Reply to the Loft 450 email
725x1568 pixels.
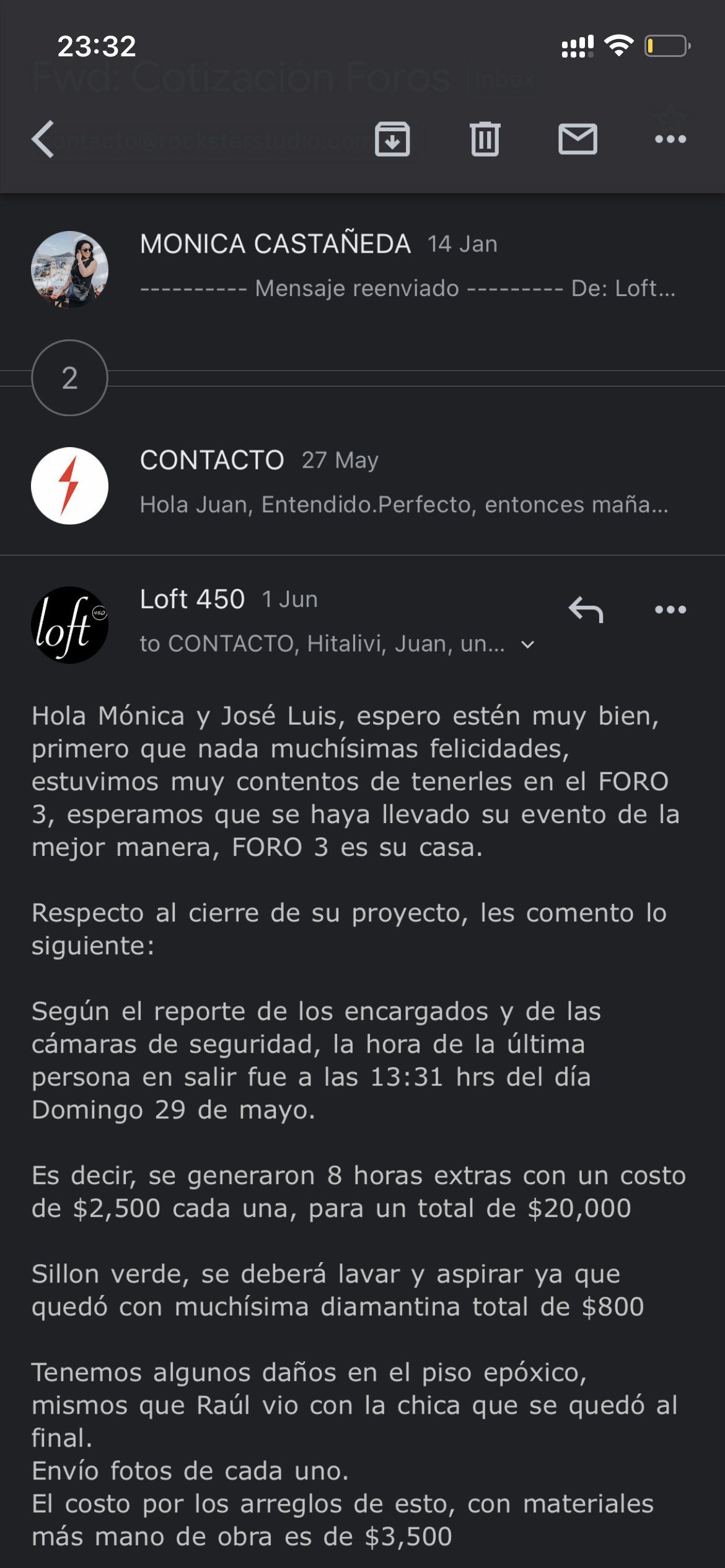click(x=586, y=609)
